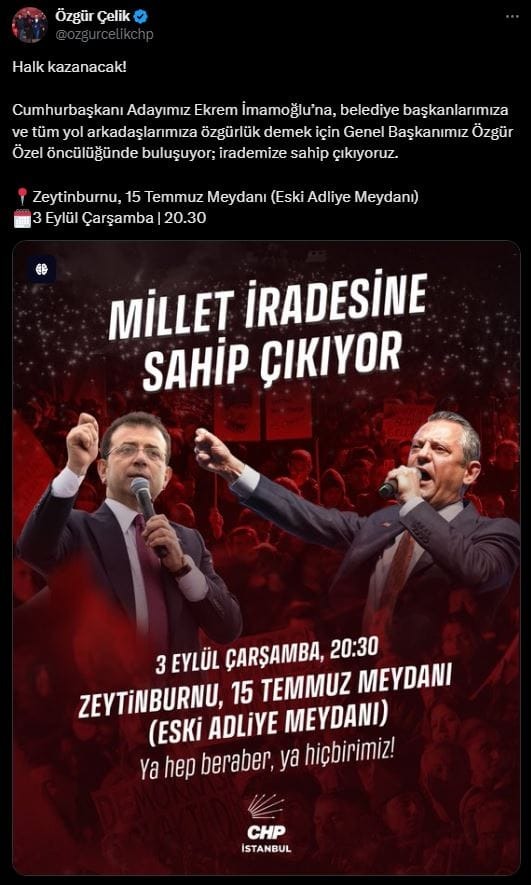Open the @ozgurcelikchp profile handle
This screenshot has height=885, width=531.
104,34
